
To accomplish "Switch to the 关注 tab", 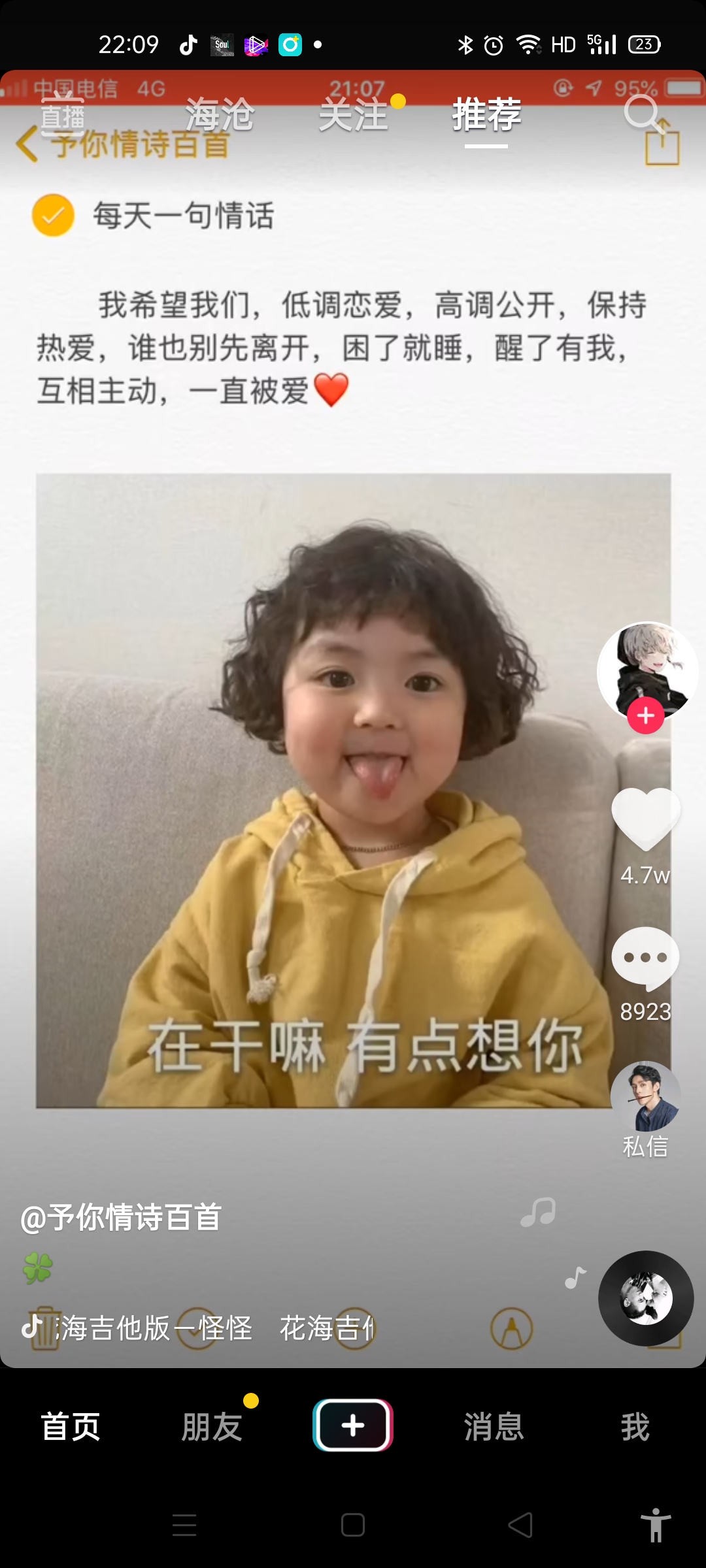I will [x=354, y=115].
